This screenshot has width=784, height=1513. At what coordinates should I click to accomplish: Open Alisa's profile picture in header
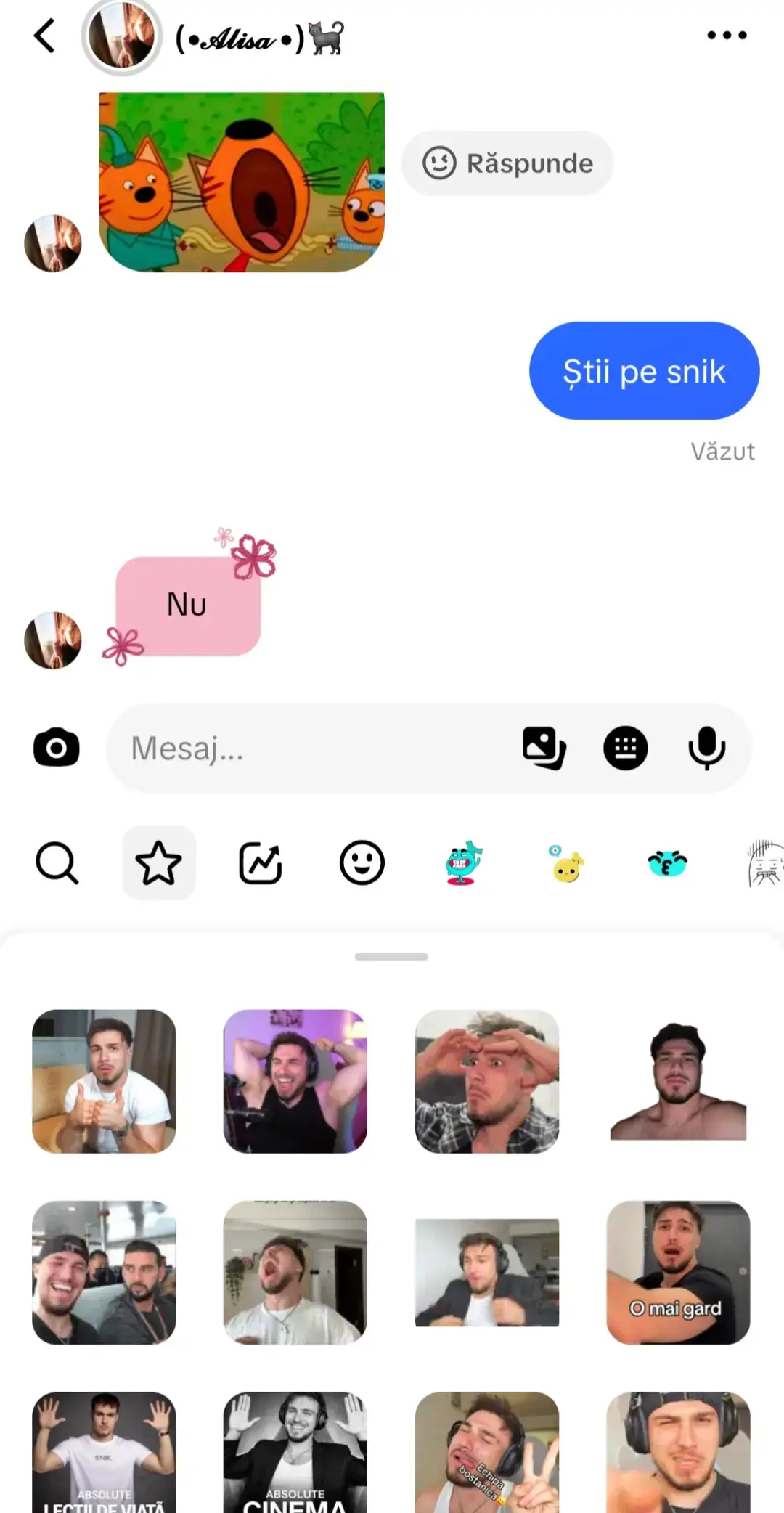tap(121, 36)
